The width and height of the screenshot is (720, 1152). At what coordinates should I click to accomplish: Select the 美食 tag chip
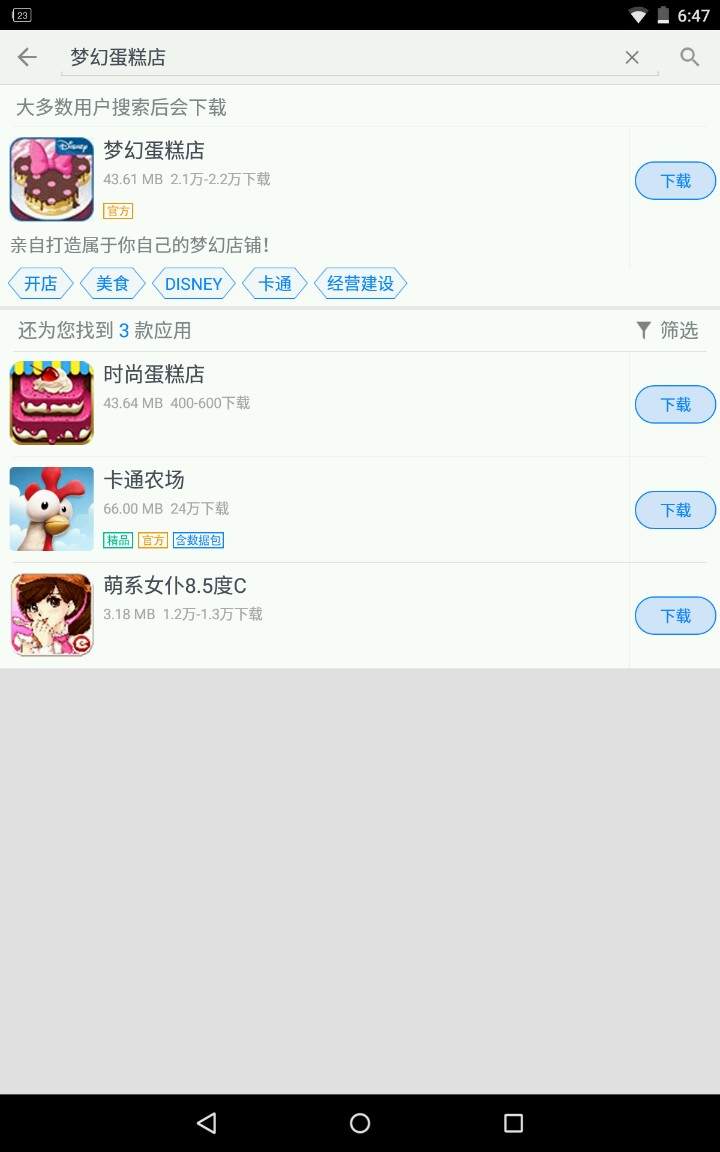[113, 284]
